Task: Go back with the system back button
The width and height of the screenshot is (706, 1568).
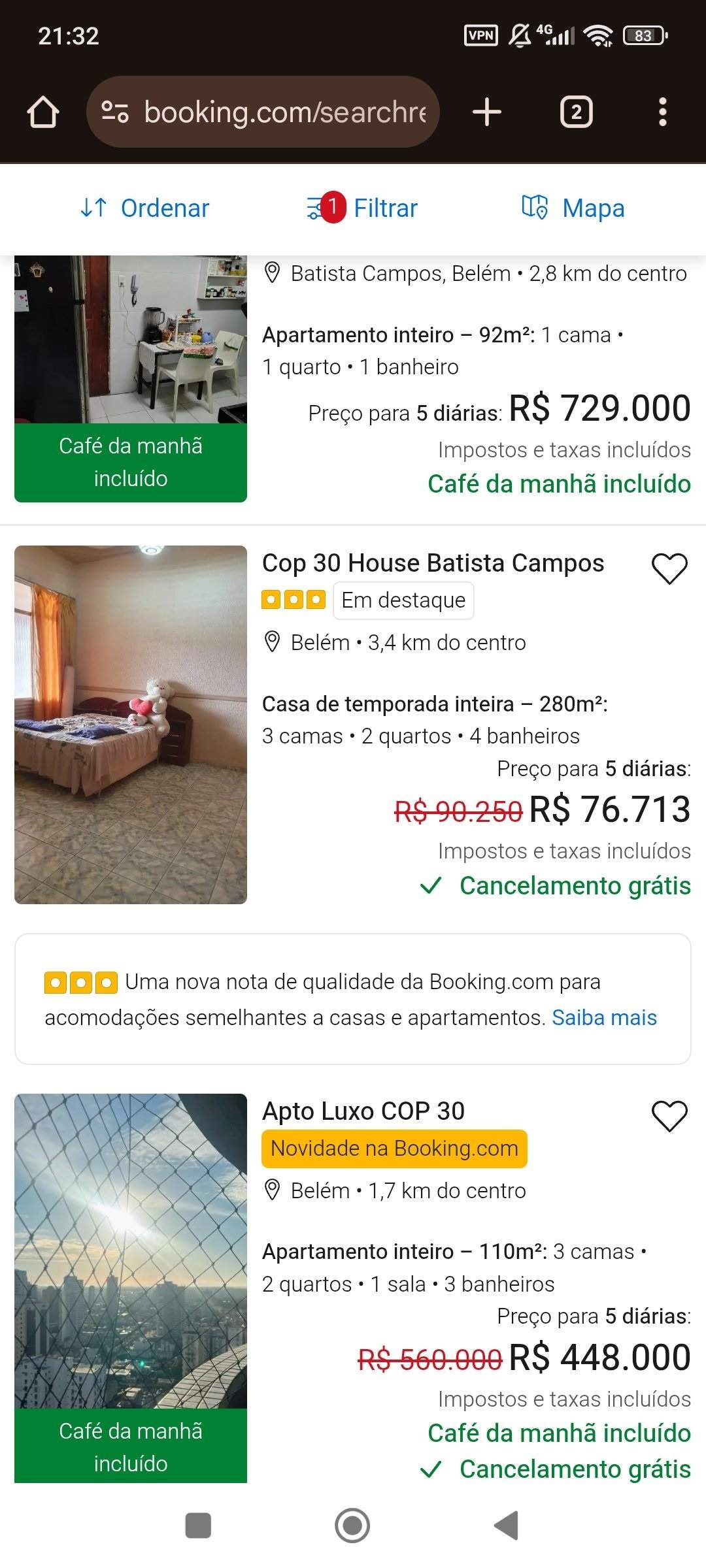Action: (x=507, y=1526)
